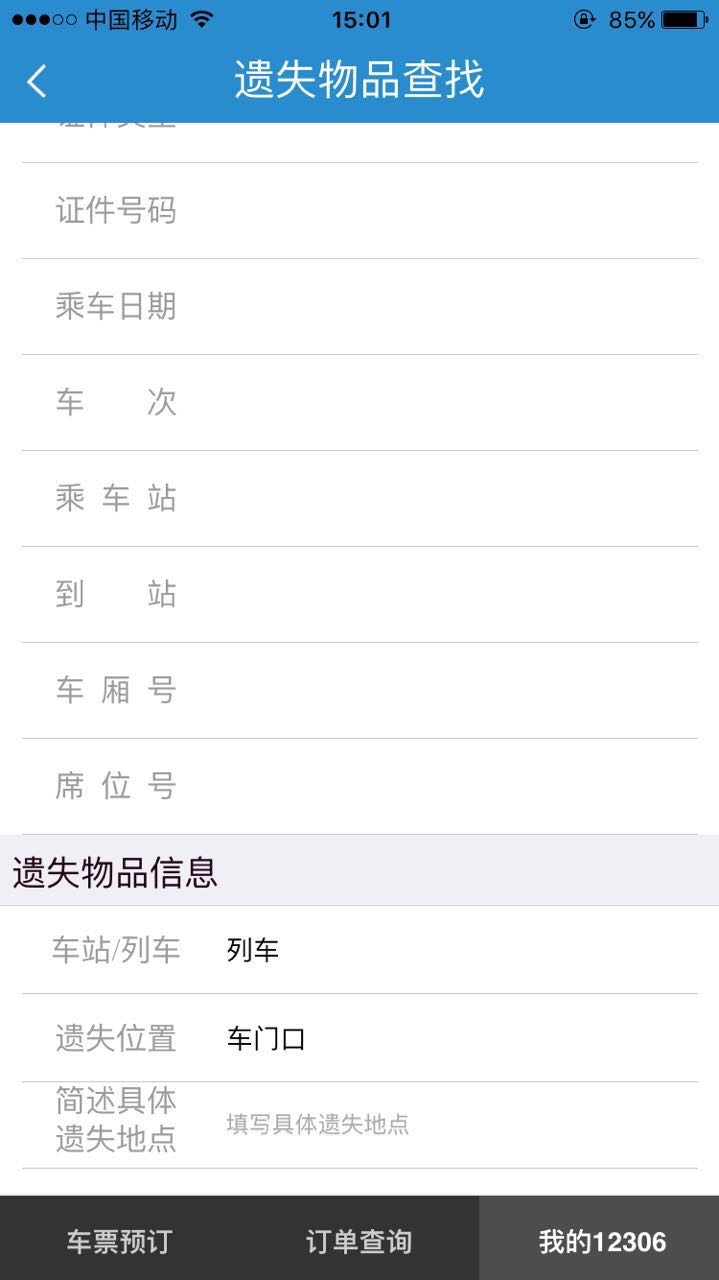Tap the 证件号码 input field
The image size is (719, 1280).
360,211
